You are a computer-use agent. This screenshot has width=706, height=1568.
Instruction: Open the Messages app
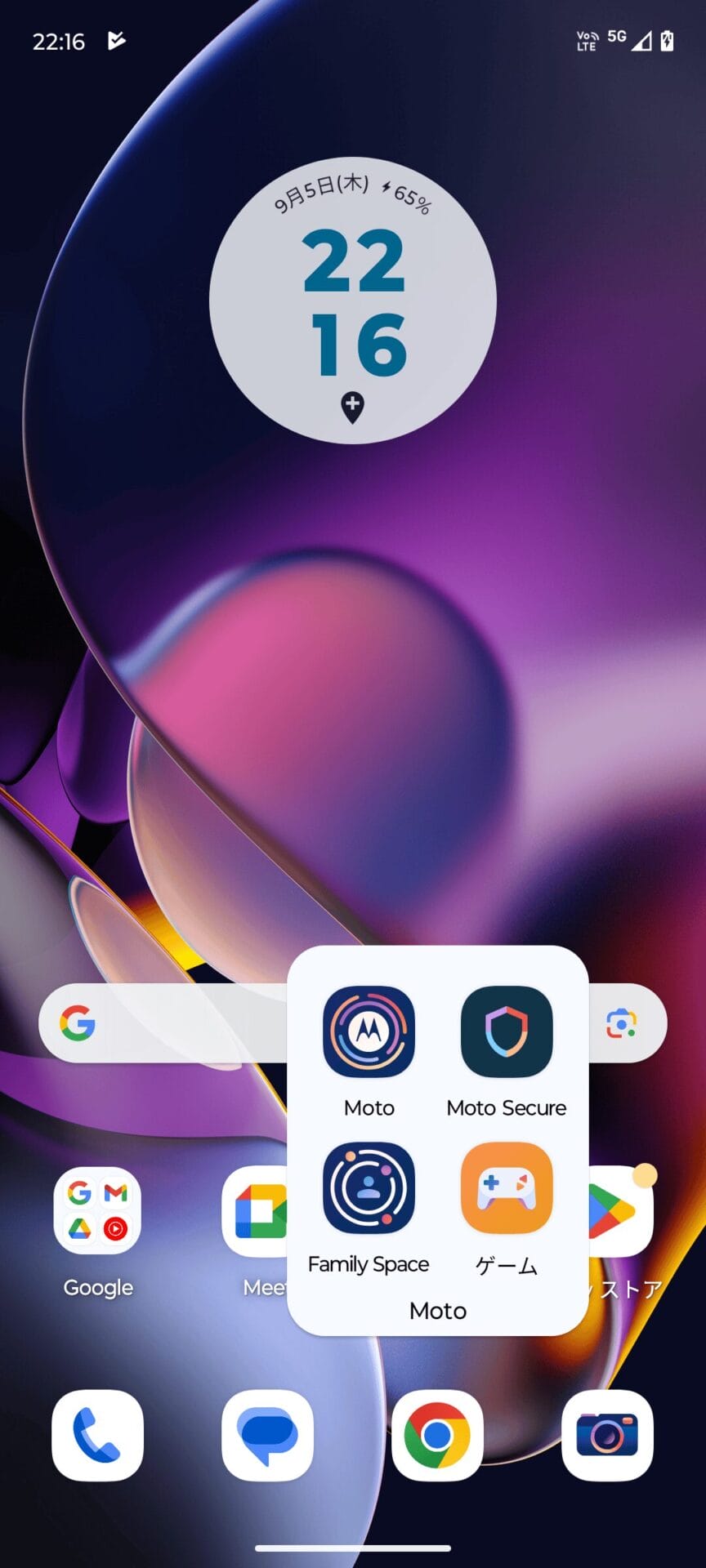point(267,1435)
